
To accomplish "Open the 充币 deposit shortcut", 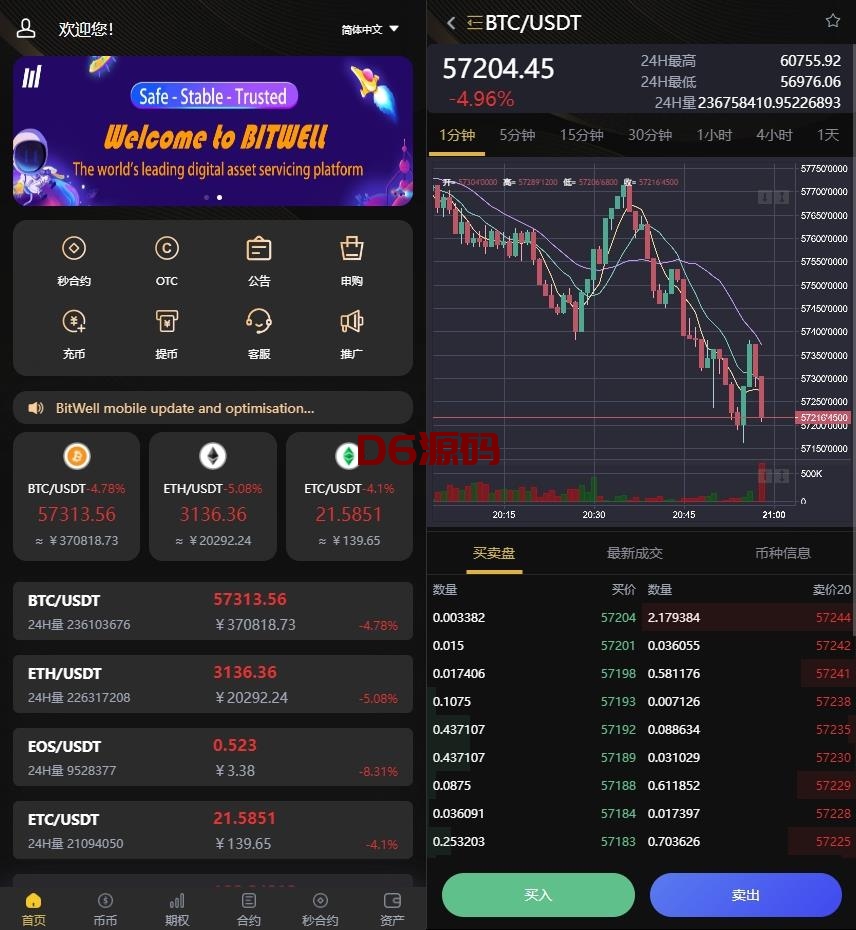I will pyautogui.click(x=74, y=334).
